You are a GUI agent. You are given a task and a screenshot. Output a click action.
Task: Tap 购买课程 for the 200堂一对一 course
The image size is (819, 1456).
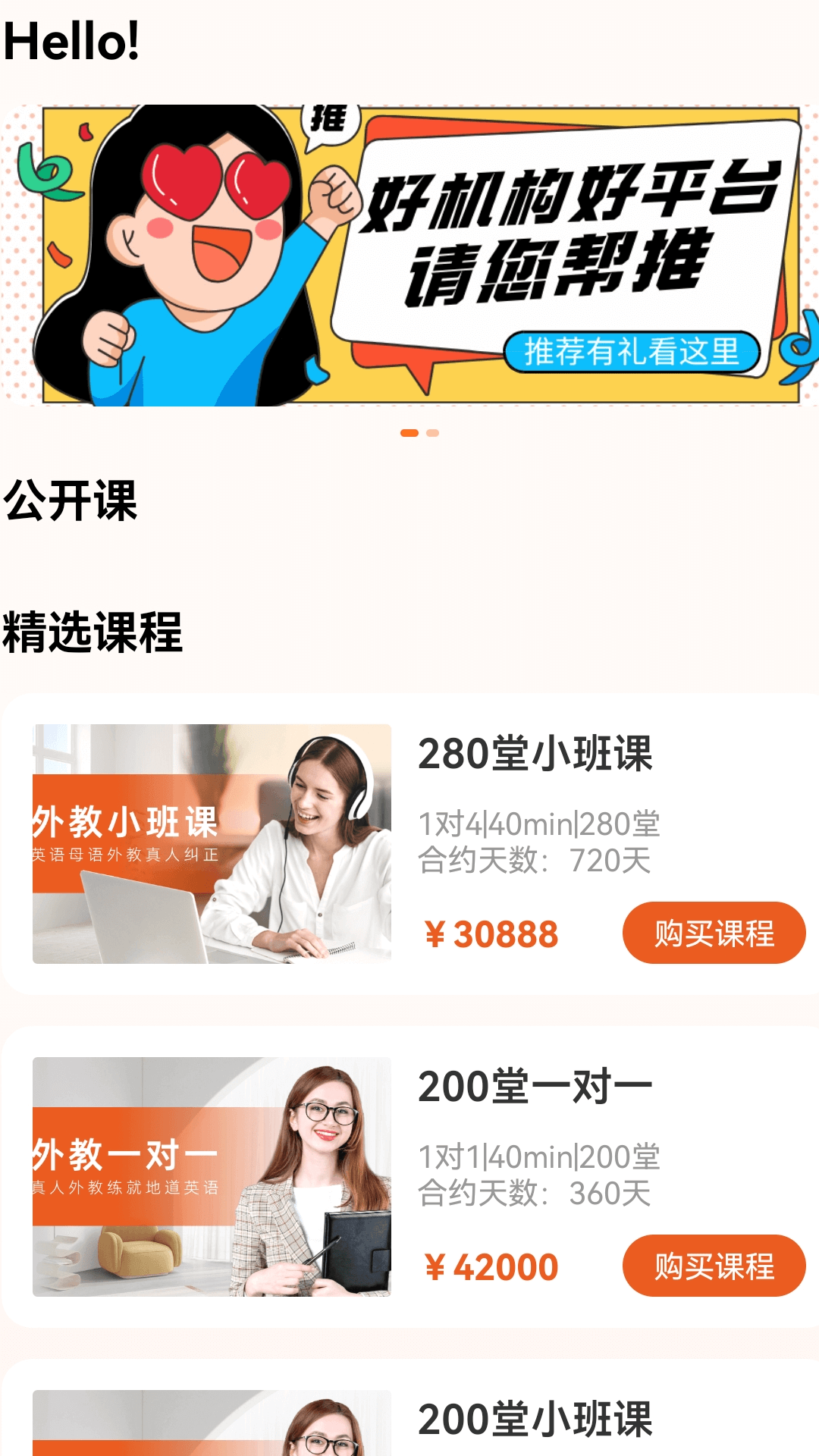(714, 1265)
